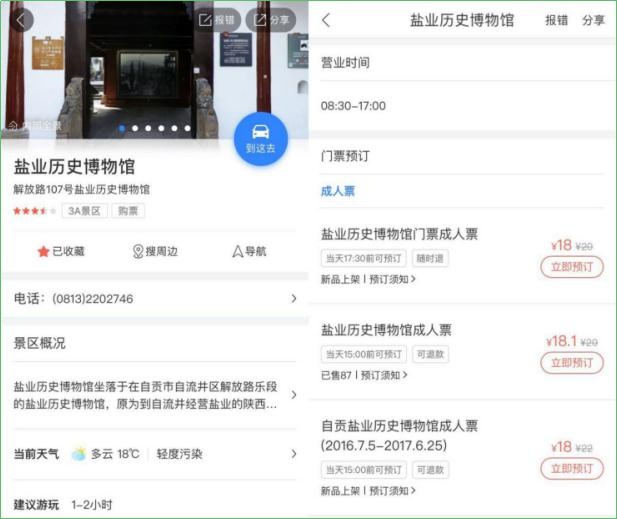The height and width of the screenshot is (519, 617).
Task: Start 导航 navigation
Action: [249, 251]
